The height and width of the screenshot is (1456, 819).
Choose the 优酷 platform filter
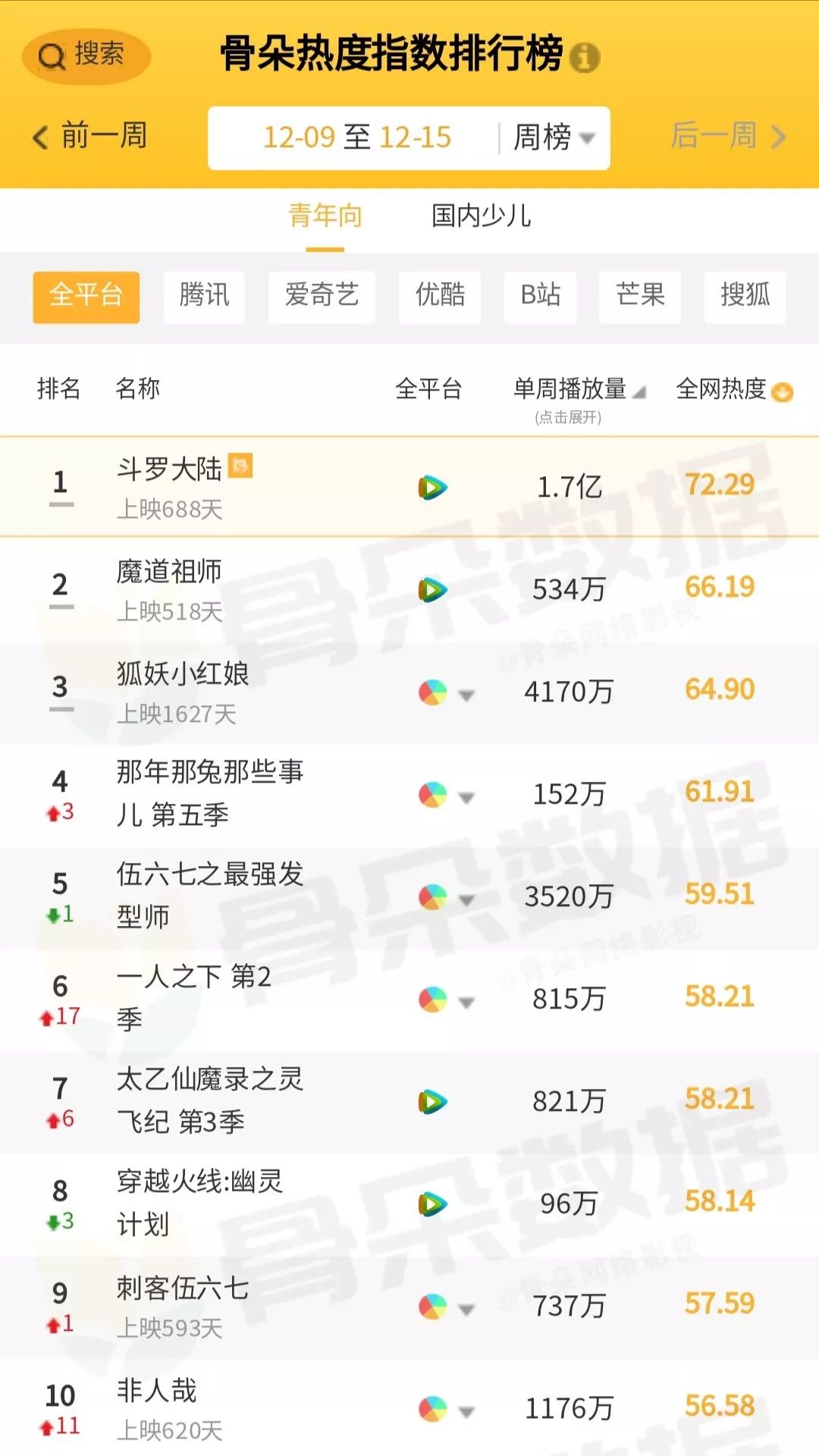[x=440, y=296]
